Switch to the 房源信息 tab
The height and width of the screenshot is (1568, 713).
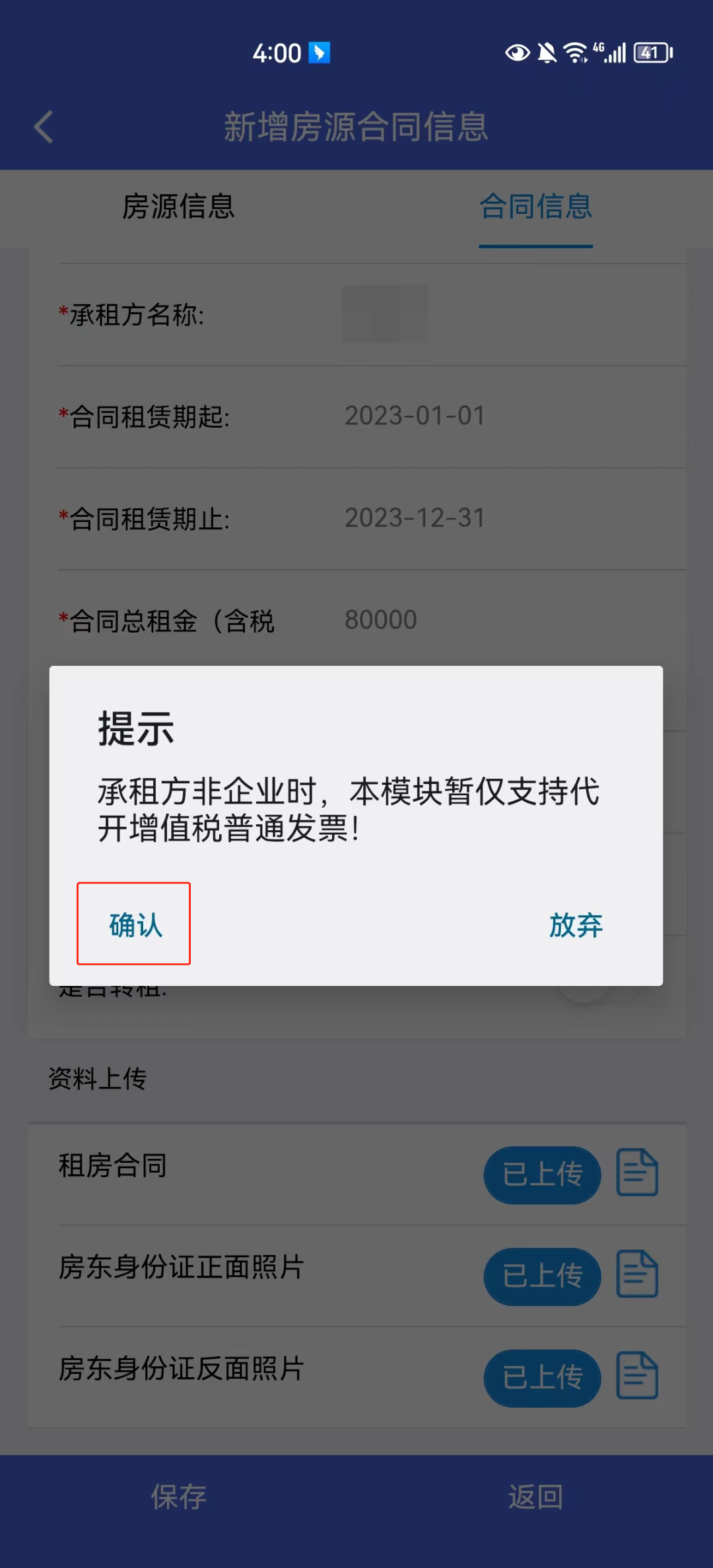tap(178, 207)
